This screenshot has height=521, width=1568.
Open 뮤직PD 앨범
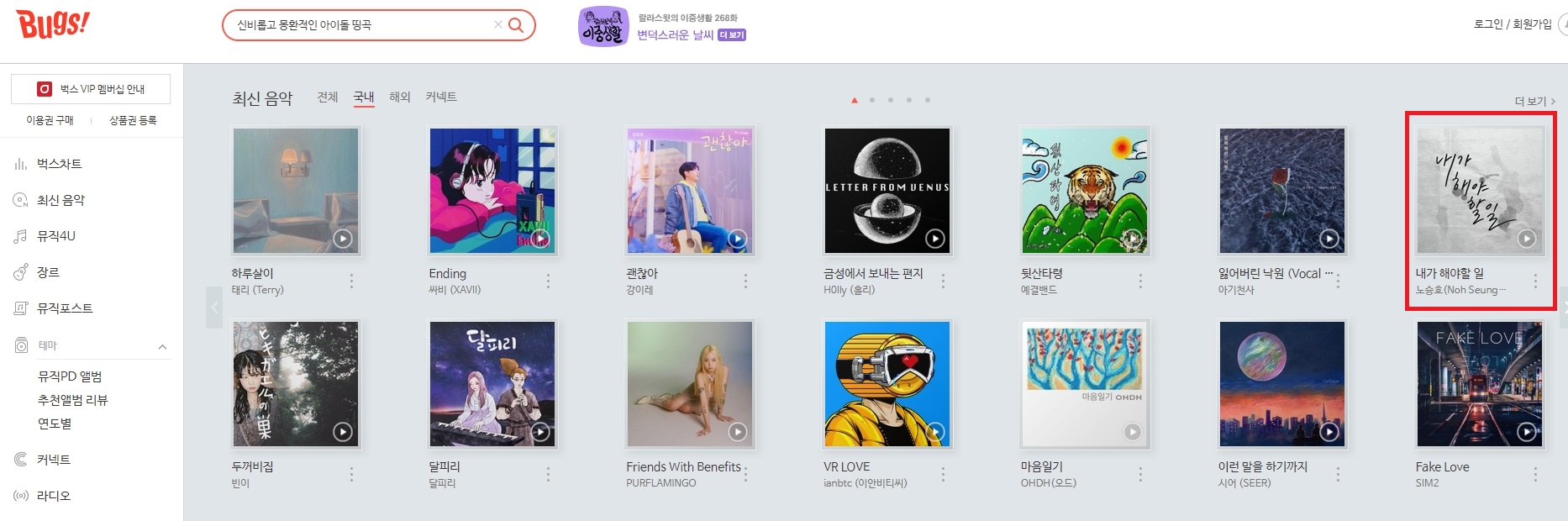(70, 376)
